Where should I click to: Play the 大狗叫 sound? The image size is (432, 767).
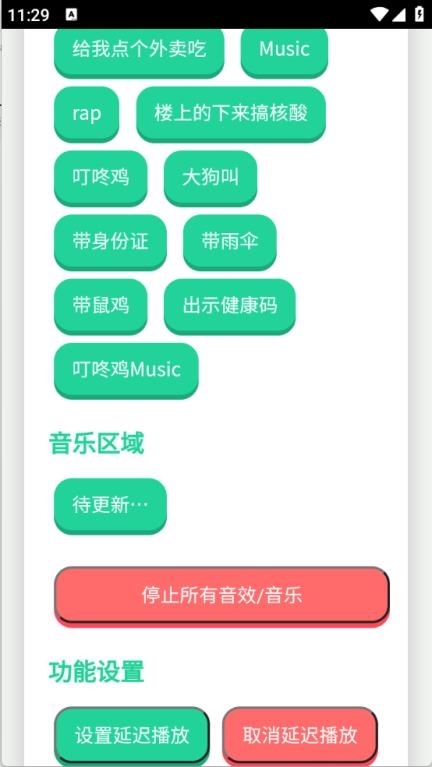click(x=210, y=178)
